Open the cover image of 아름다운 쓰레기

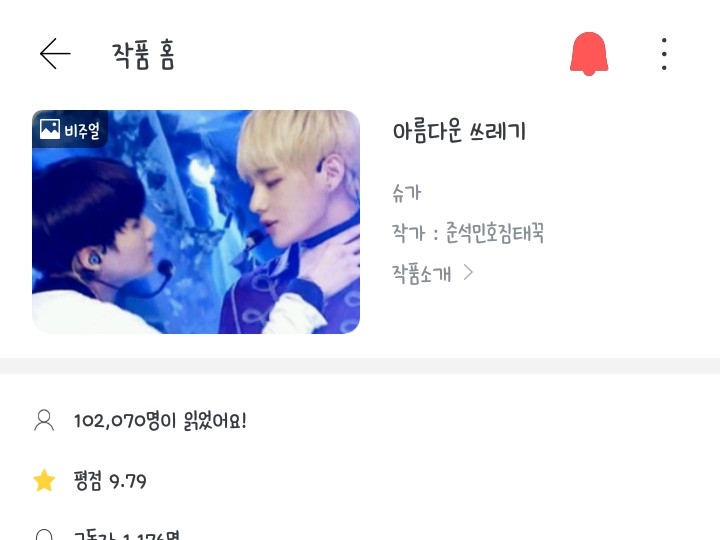[x=196, y=222]
